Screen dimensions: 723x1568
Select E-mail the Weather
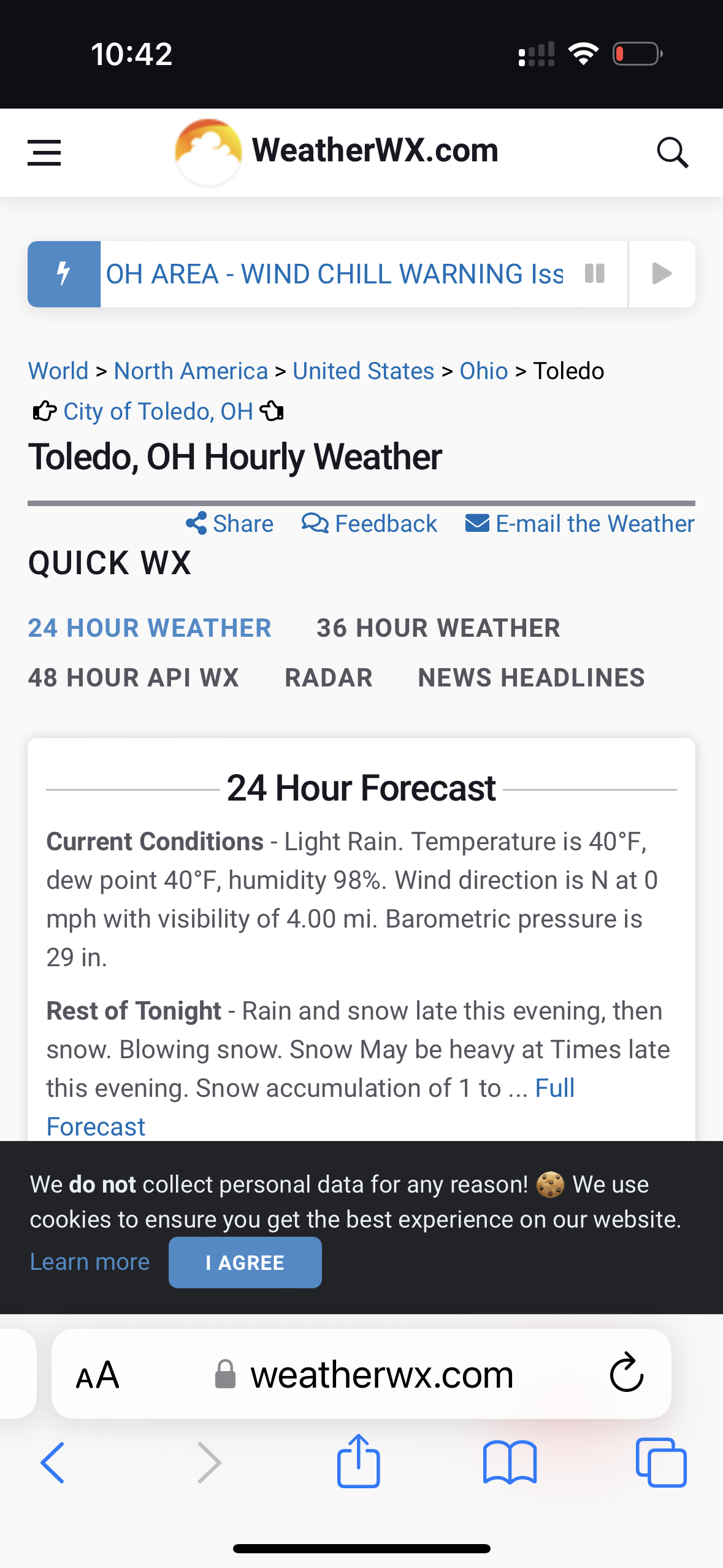[580, 524]
